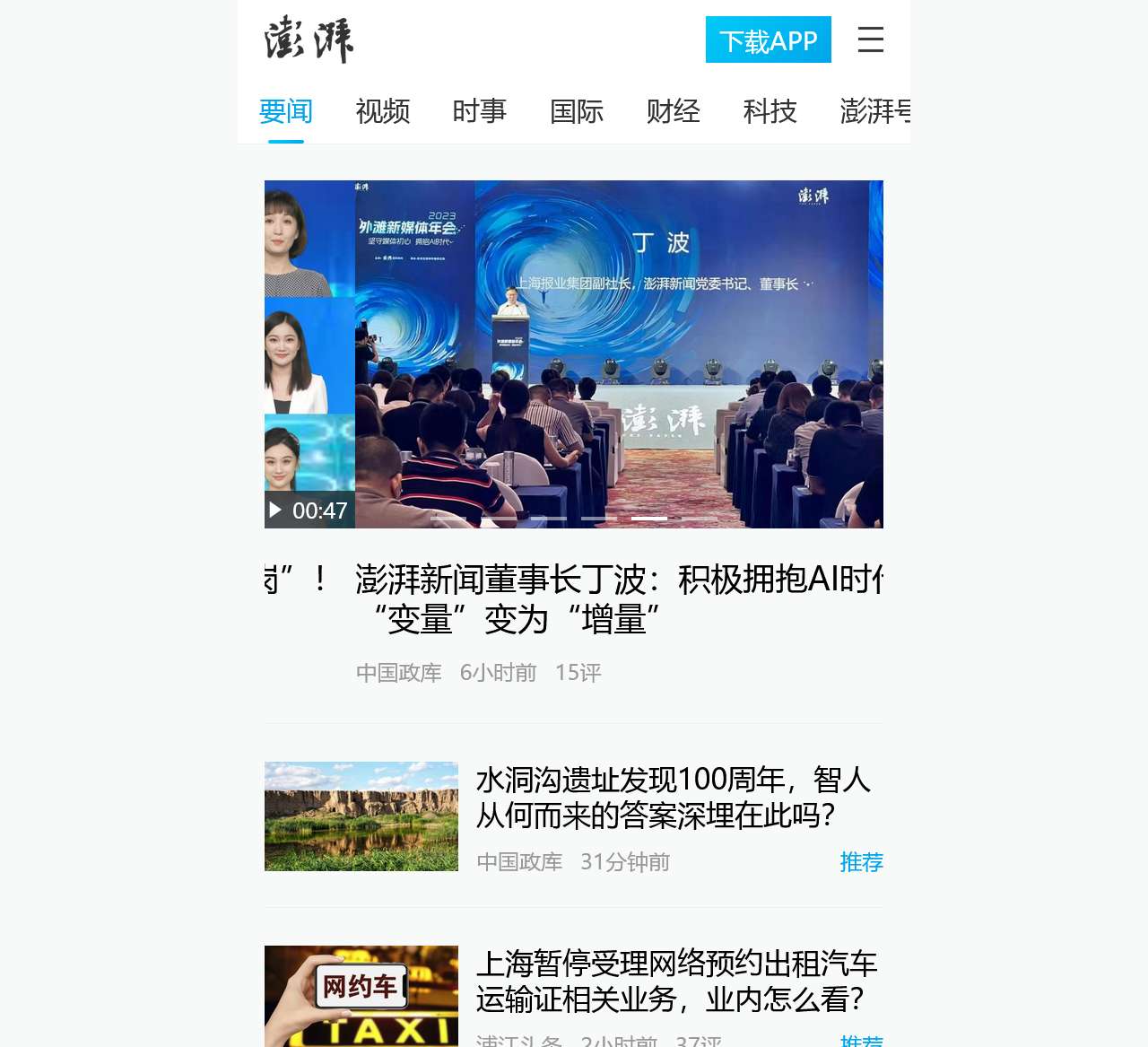The height and width of the screenshot is (1047, 1148).
Task: Tap the 水洞沟 landscape thumbnail
Action: click(x=361, y=816)
